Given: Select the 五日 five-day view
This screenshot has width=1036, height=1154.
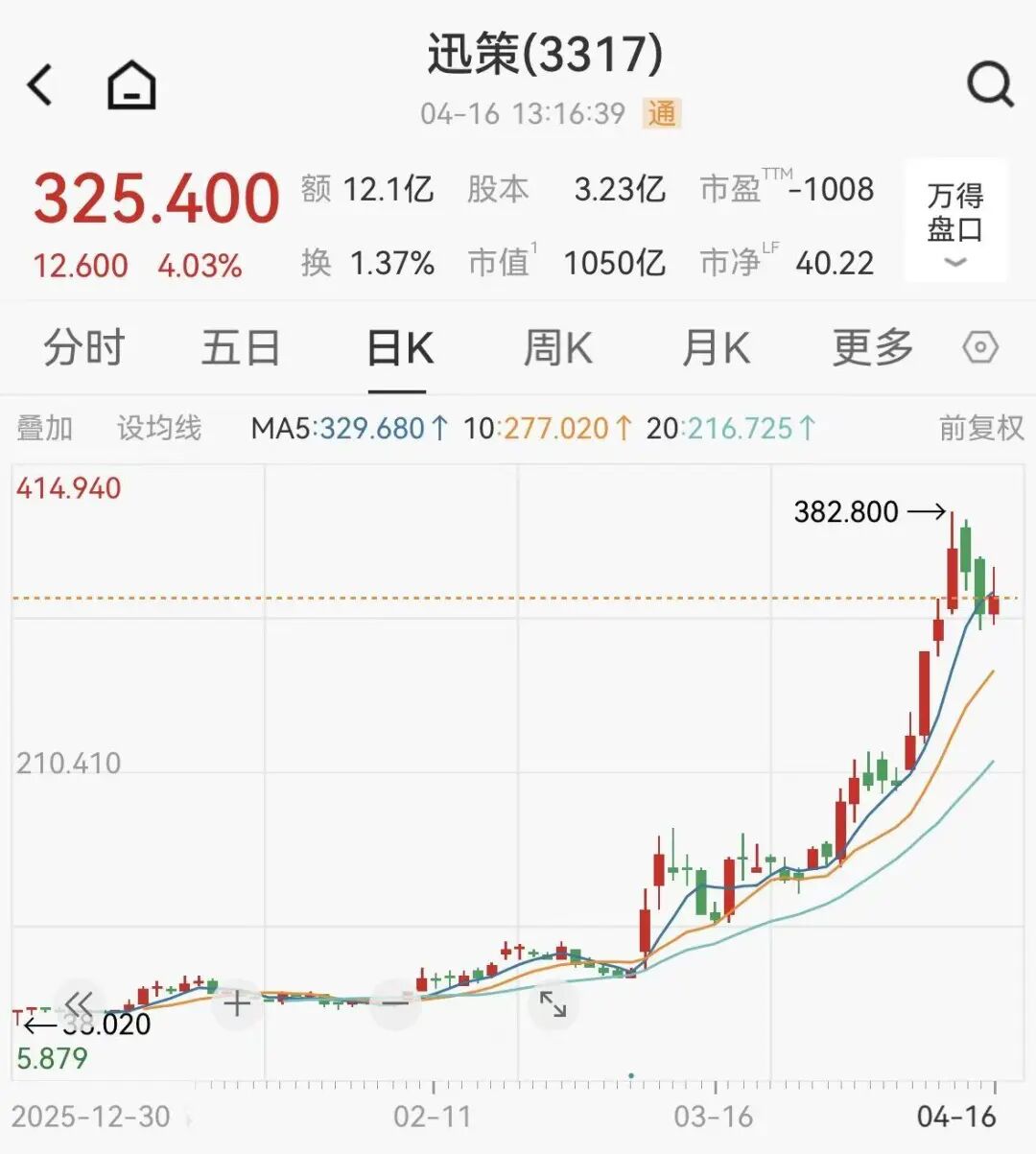Looking at the screenshot, I should click(238, 348).
